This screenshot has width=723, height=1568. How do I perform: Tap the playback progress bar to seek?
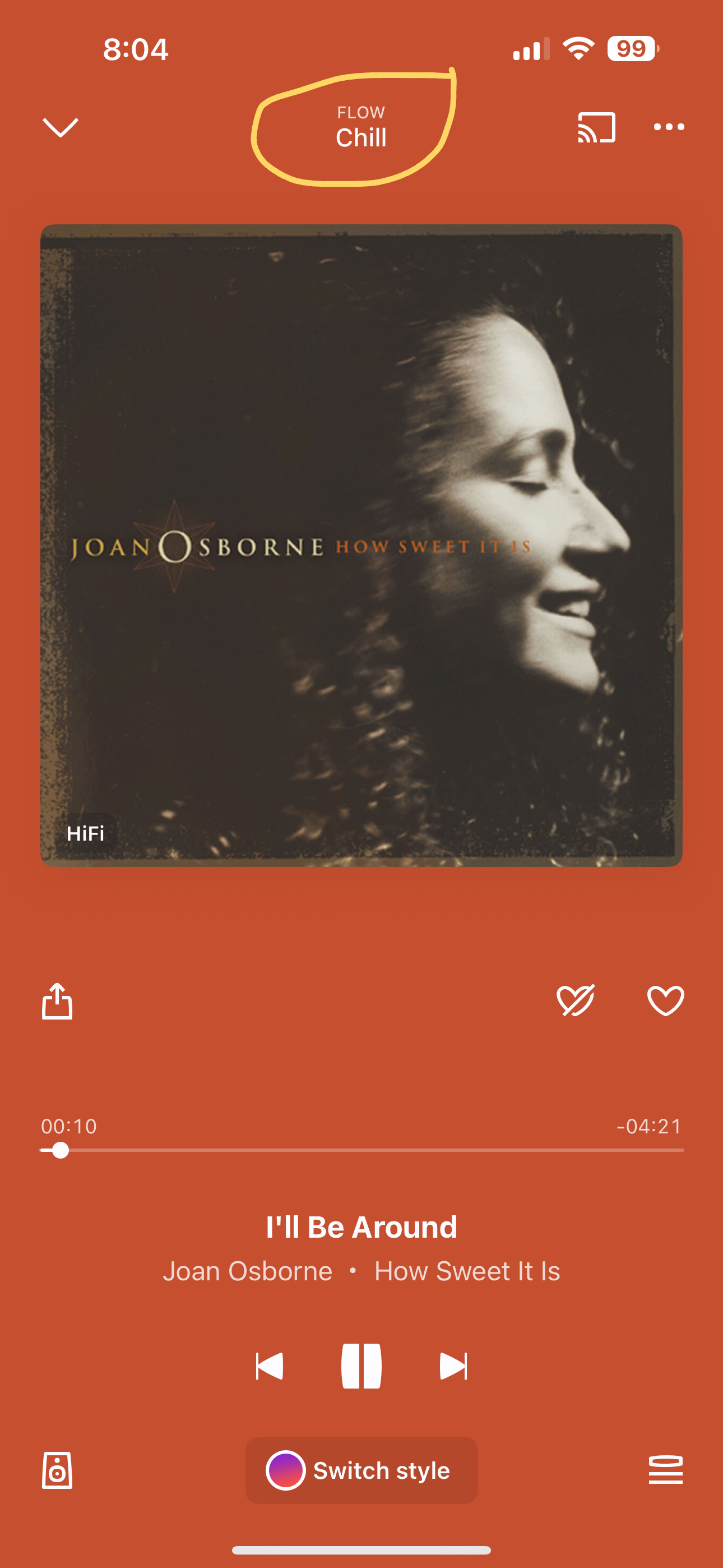pos(361,1150)
